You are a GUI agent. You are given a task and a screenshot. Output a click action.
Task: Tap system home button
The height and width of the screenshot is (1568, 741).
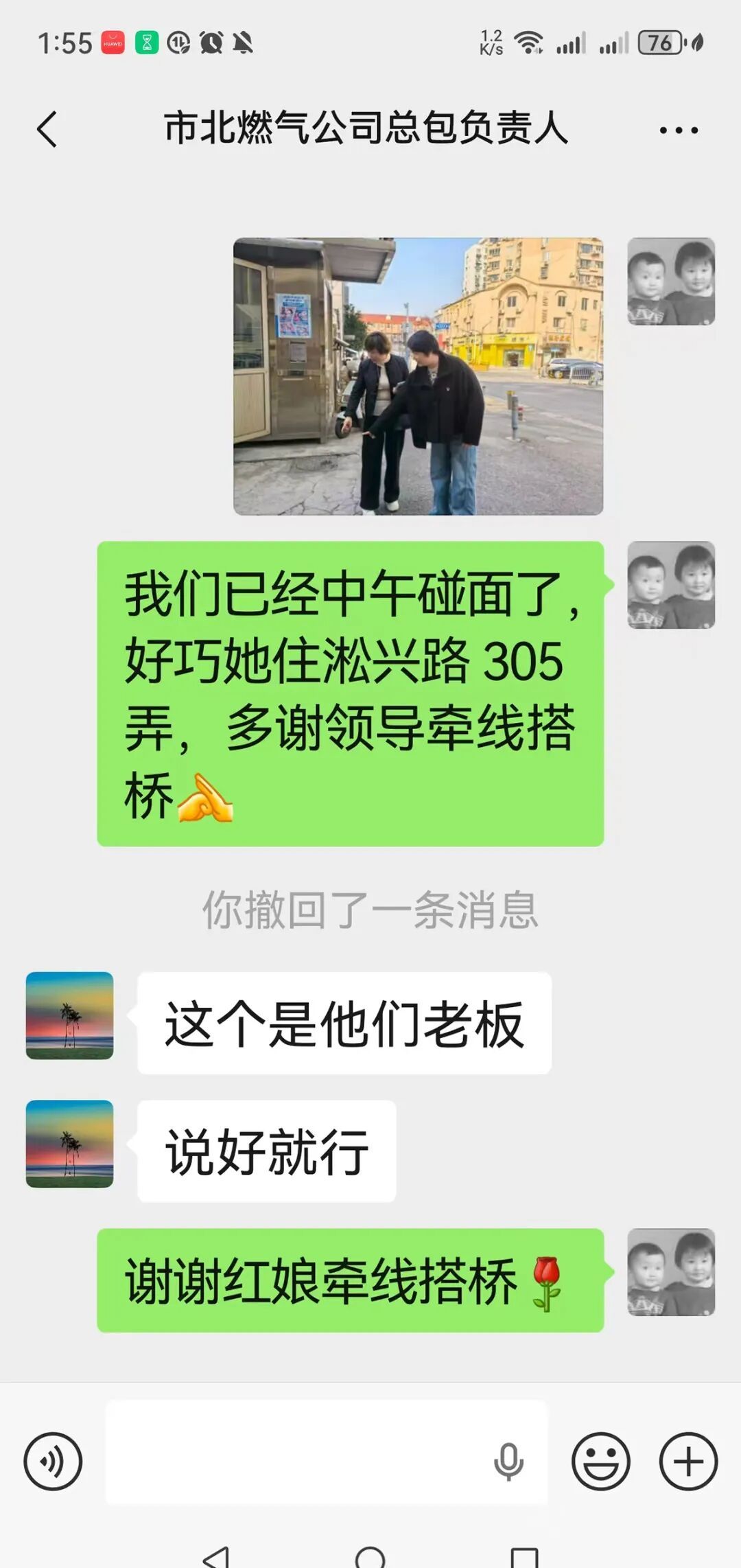pos(370,1557)
